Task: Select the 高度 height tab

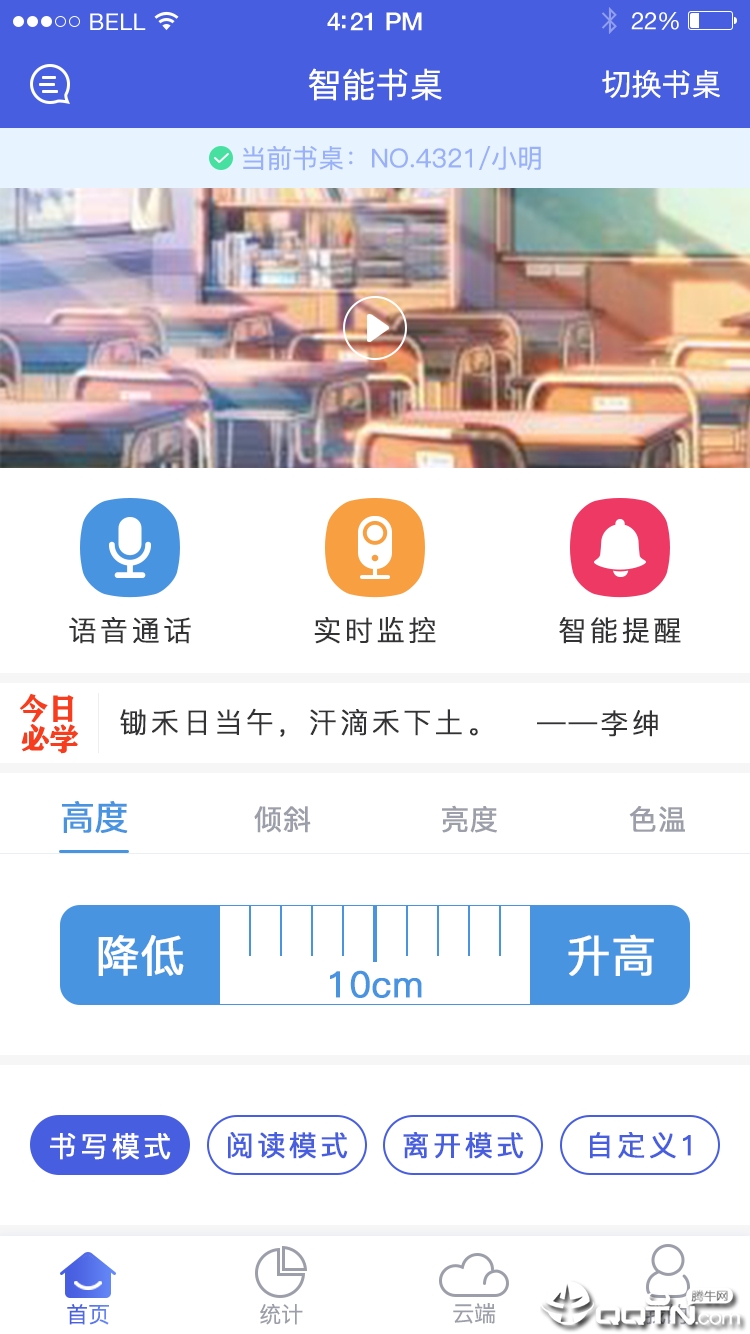Action: click(94, 819)
